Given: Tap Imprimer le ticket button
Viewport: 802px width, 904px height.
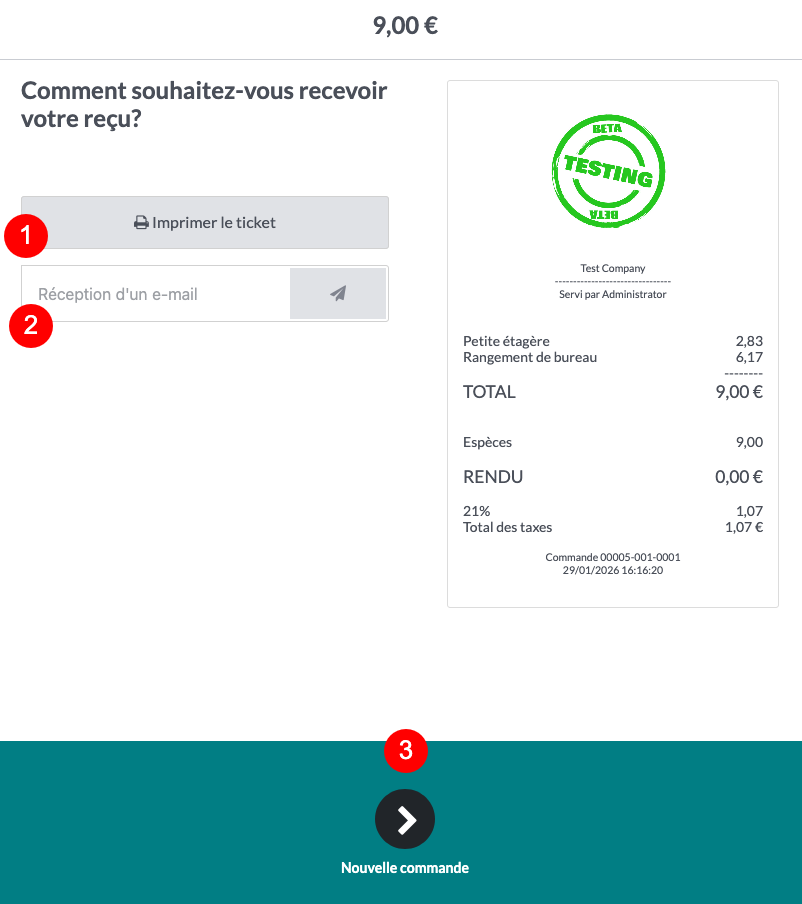Looking at the screenshot, I should (x=205, y=222).
